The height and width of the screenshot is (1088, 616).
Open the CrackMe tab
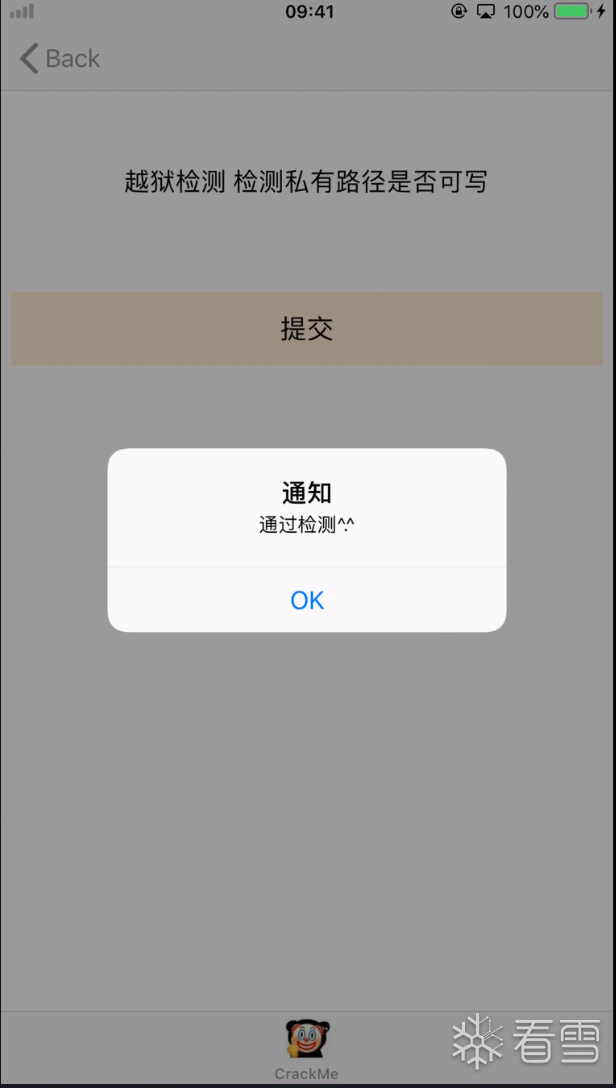[x=307, y=1048]
